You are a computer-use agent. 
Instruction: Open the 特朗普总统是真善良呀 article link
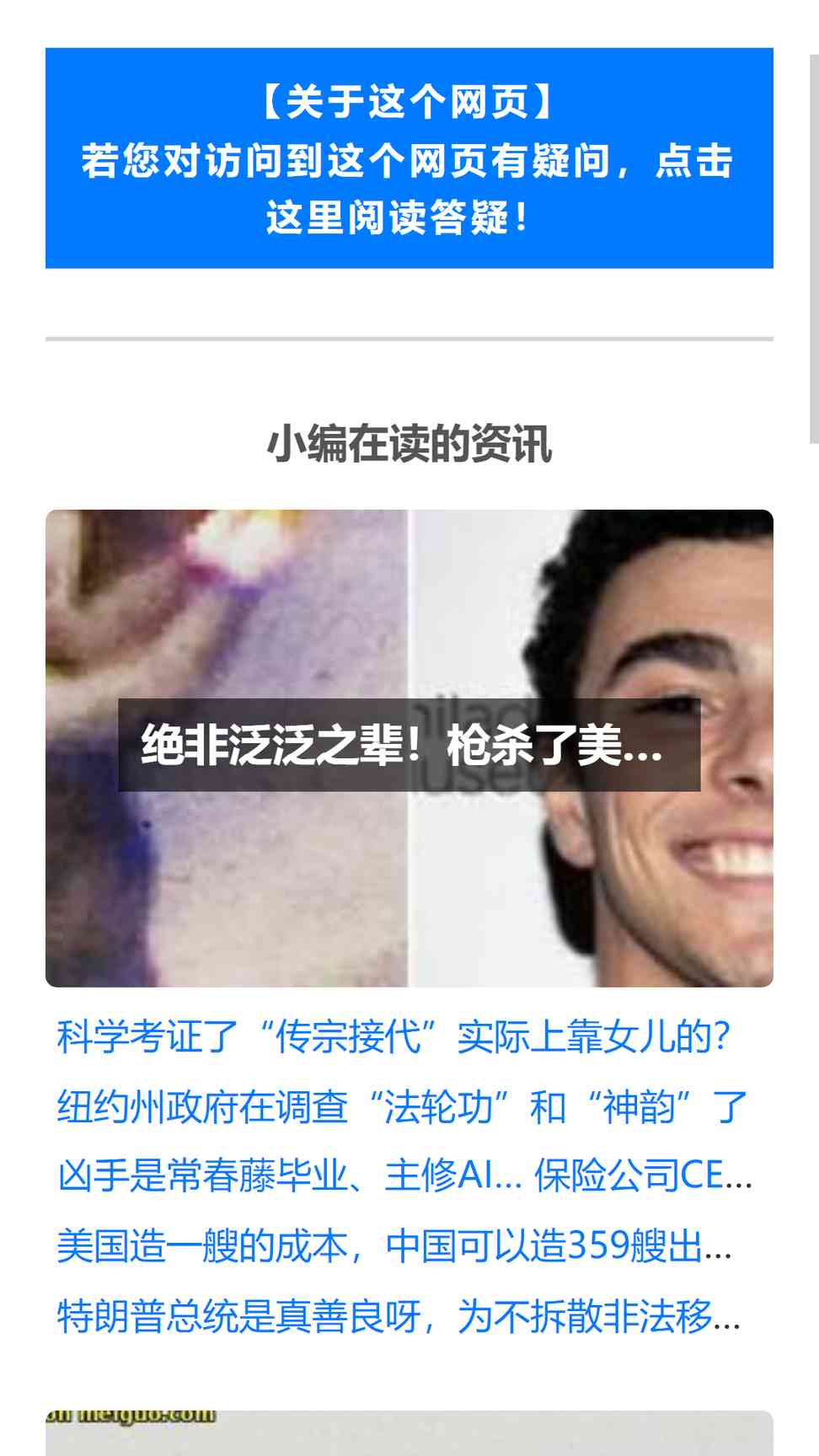[x=399, y=1316]
